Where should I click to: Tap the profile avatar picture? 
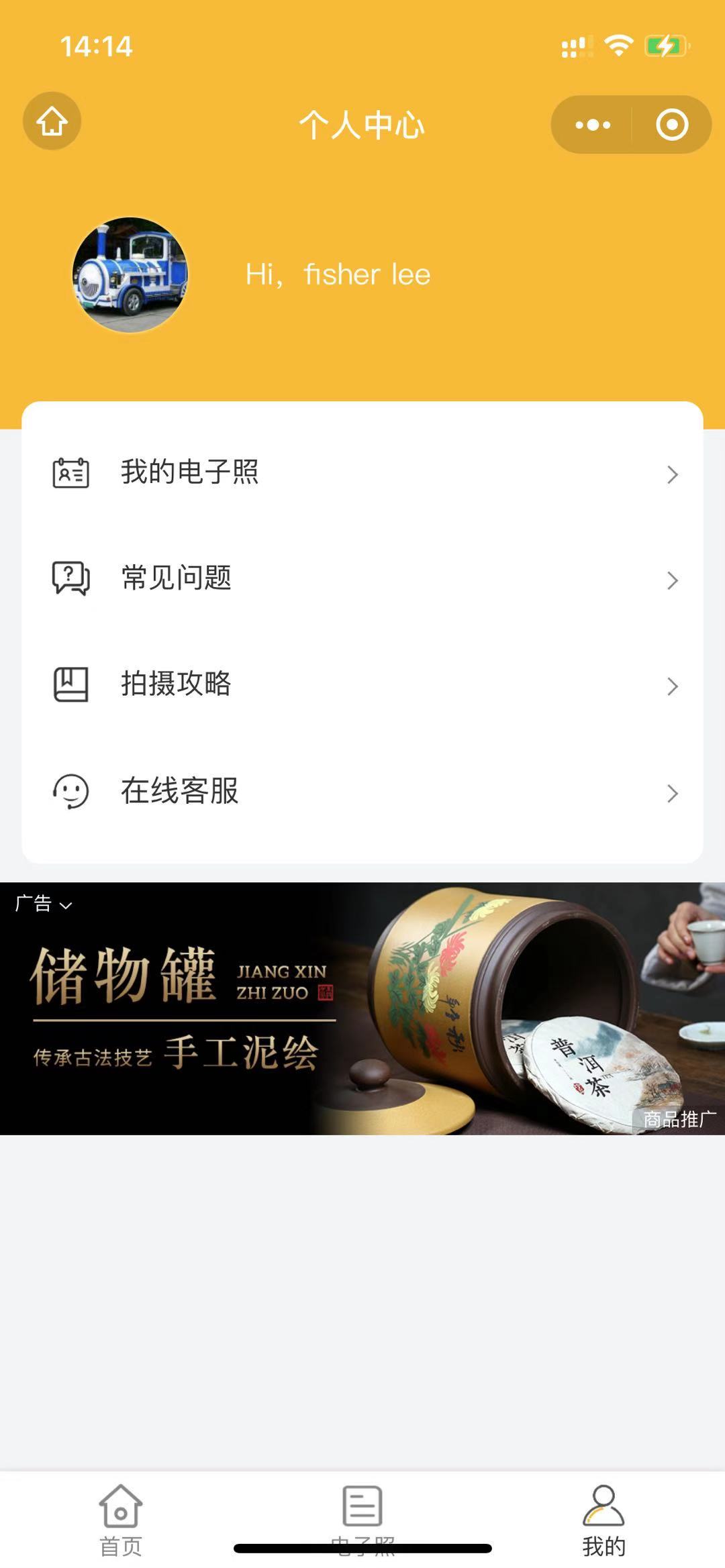130,274
